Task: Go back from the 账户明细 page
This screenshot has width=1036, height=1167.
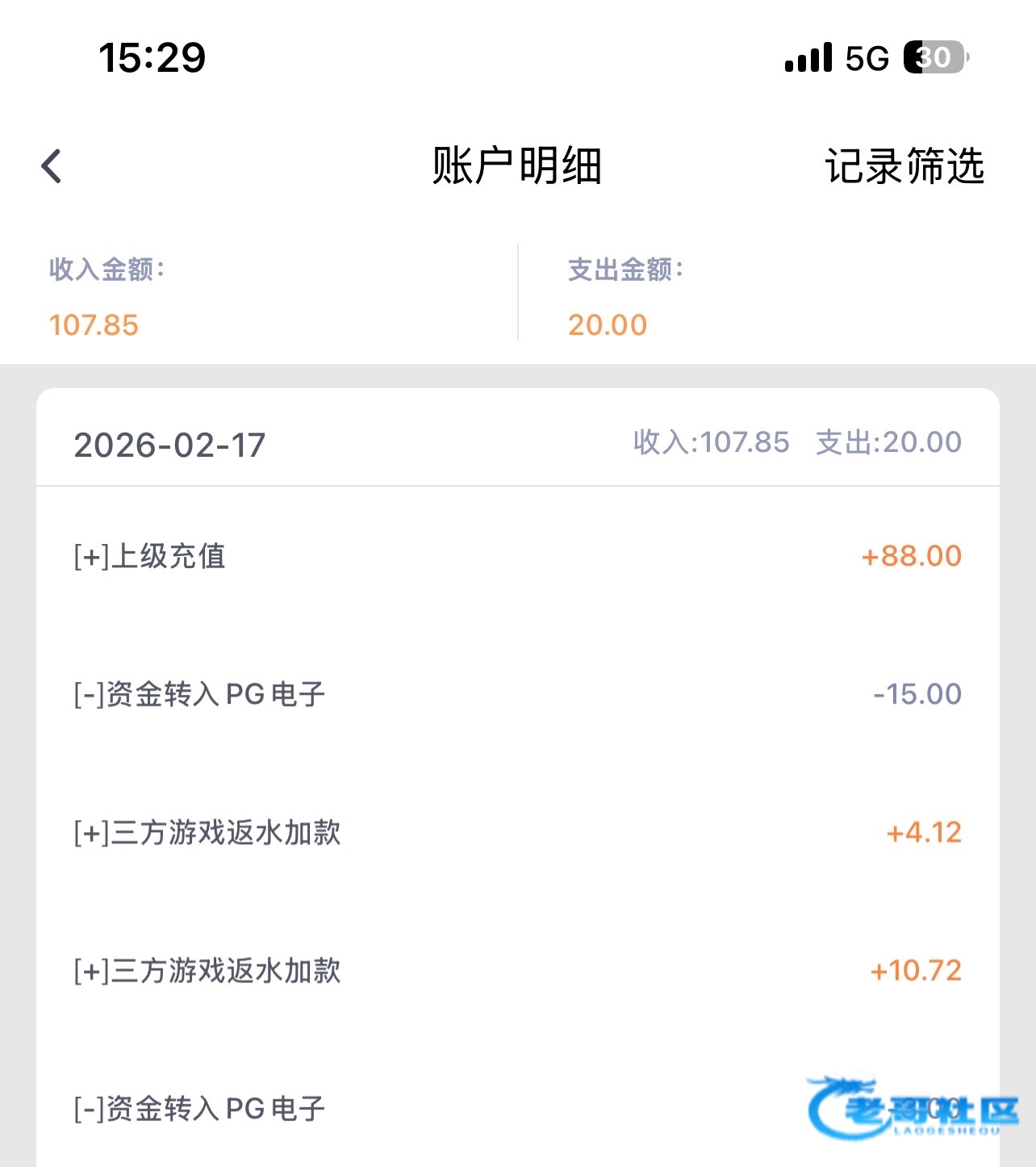Action: tap(52, 166)
